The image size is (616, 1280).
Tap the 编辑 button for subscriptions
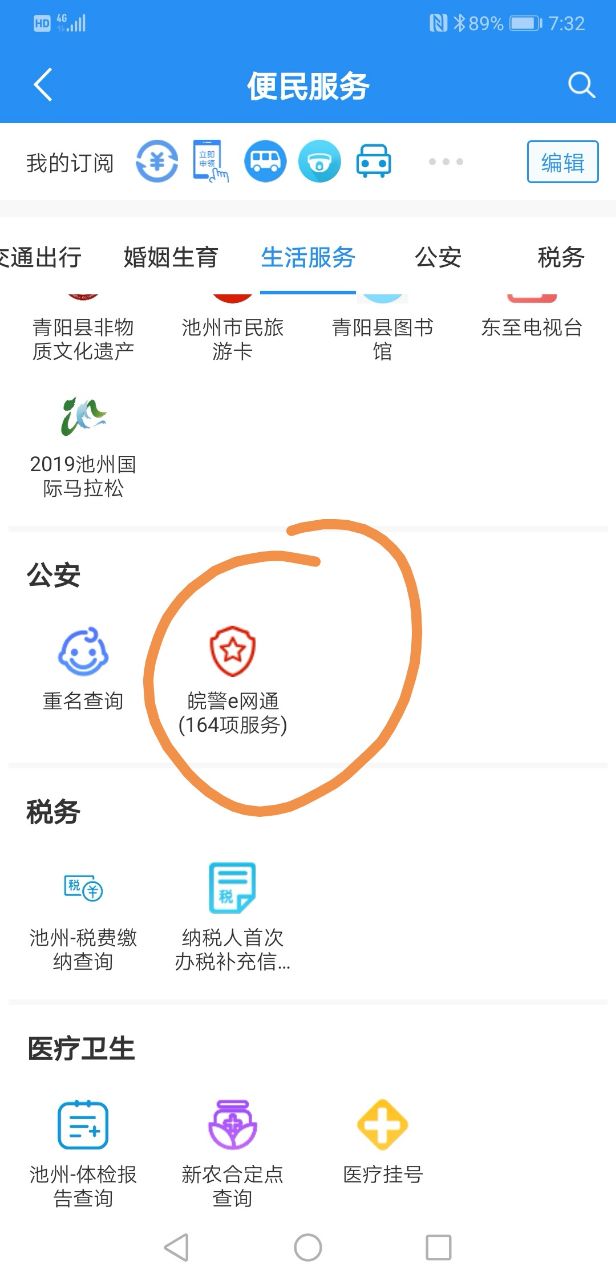[562, 162]
